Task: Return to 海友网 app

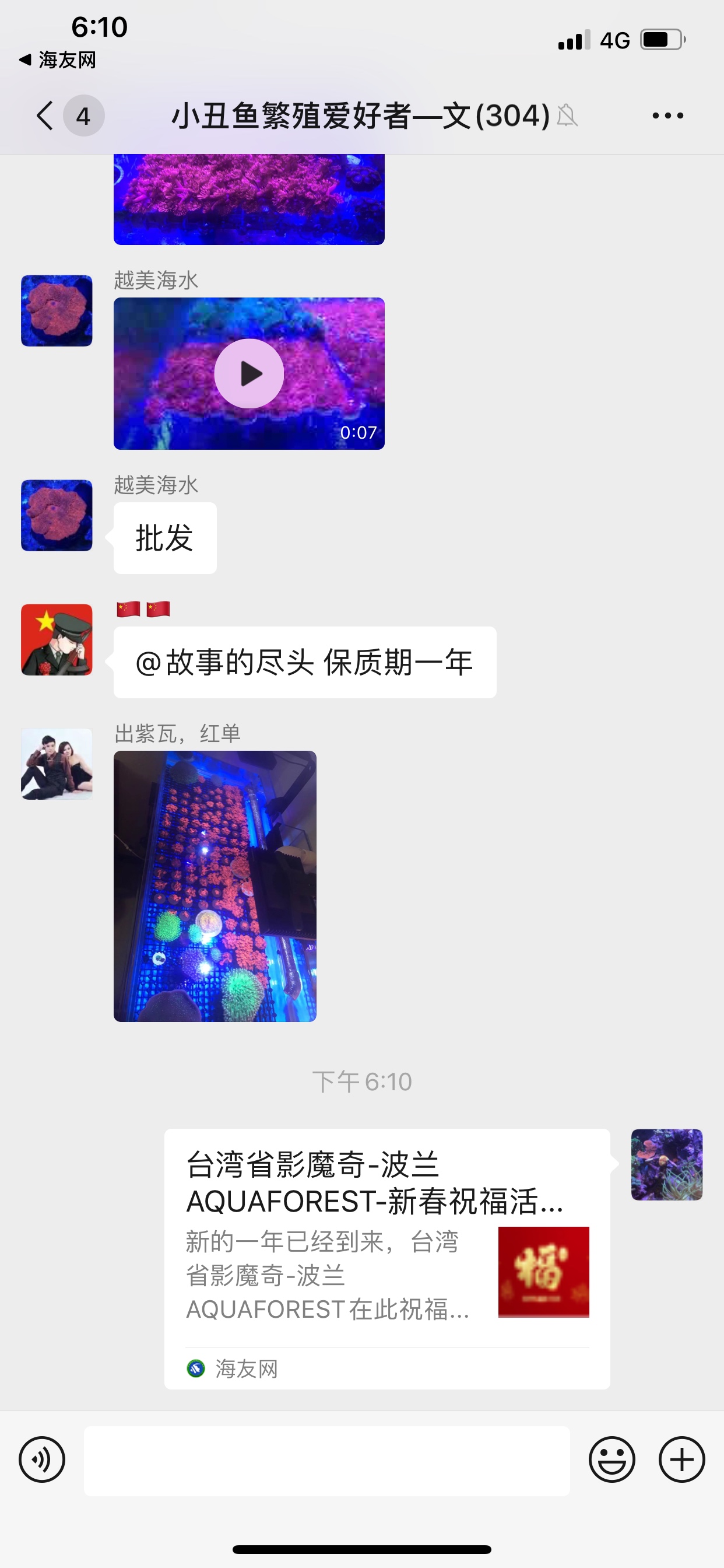Action: [x=57, y=60]
